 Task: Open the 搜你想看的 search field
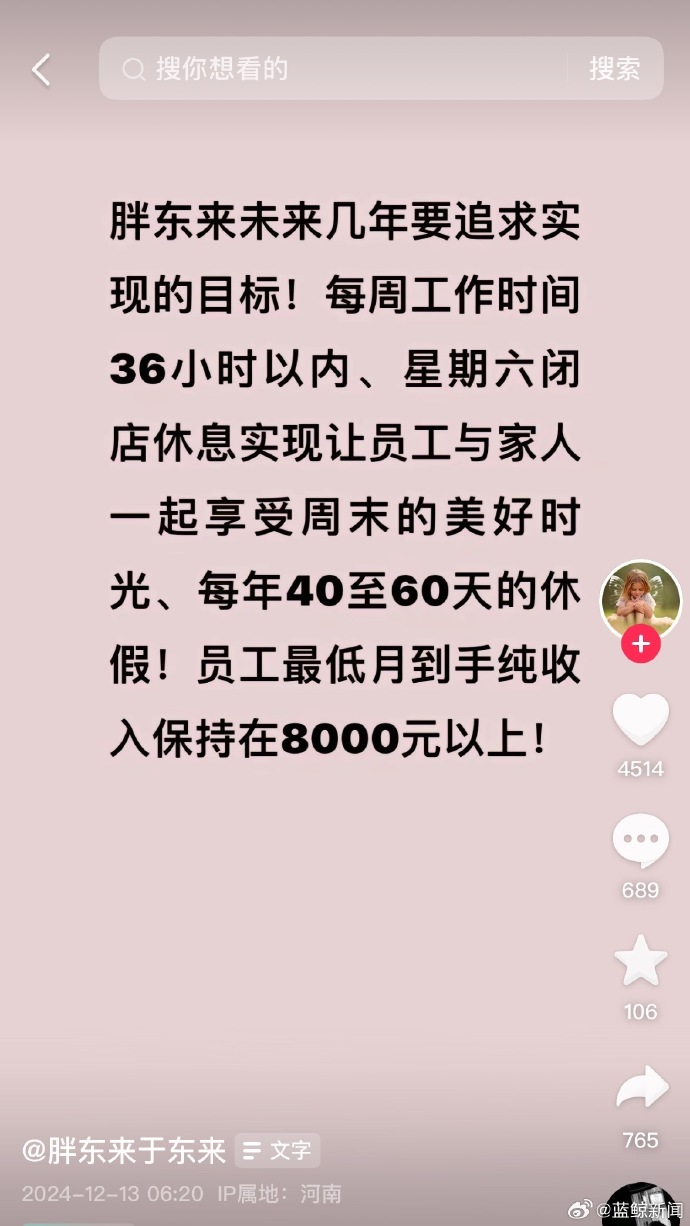pos(340,69)
